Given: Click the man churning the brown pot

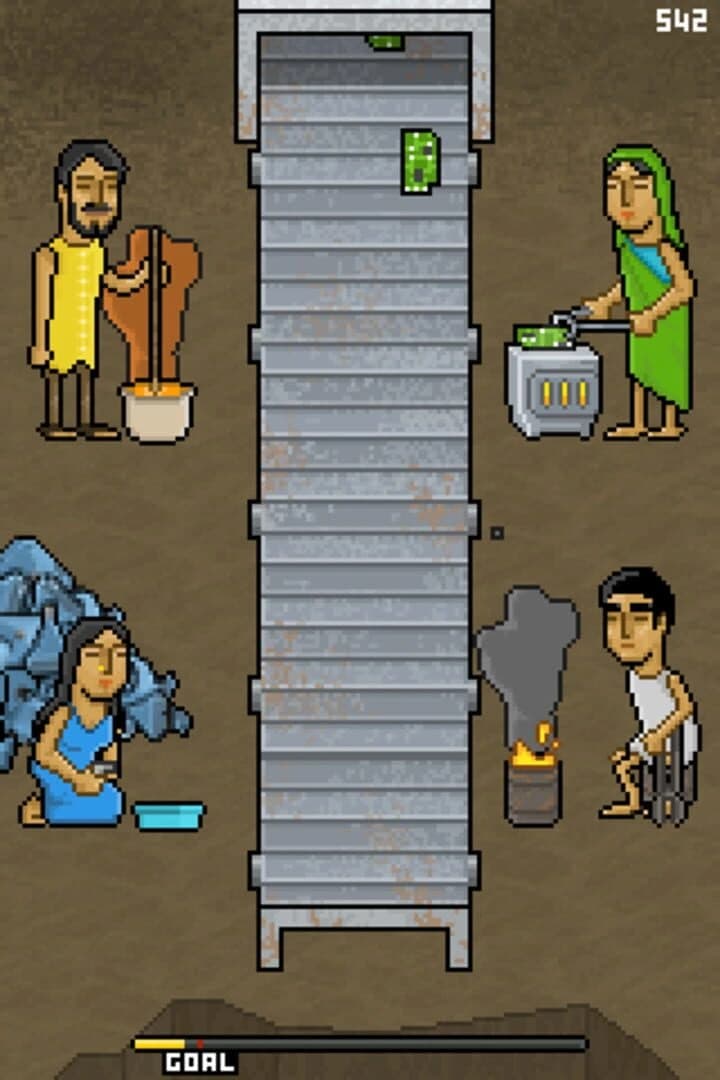Looking at the screenshot, I should (80, 290).
